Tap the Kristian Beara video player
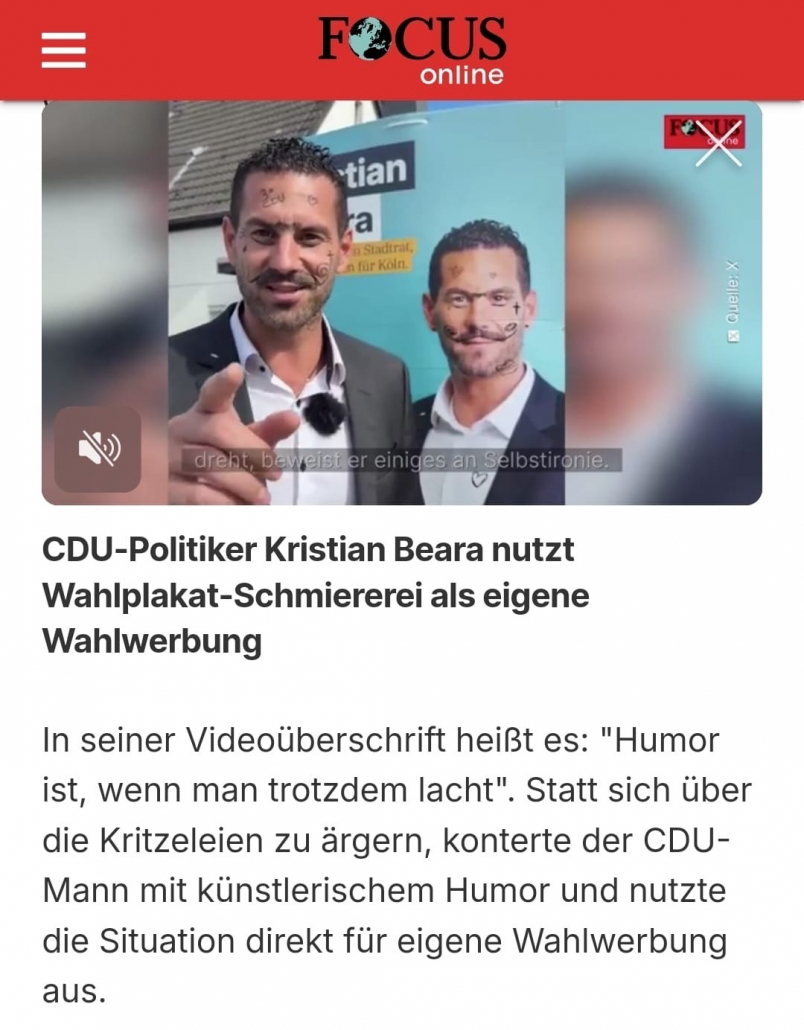The image size is (804, 1030). click(x=401, y=300)
